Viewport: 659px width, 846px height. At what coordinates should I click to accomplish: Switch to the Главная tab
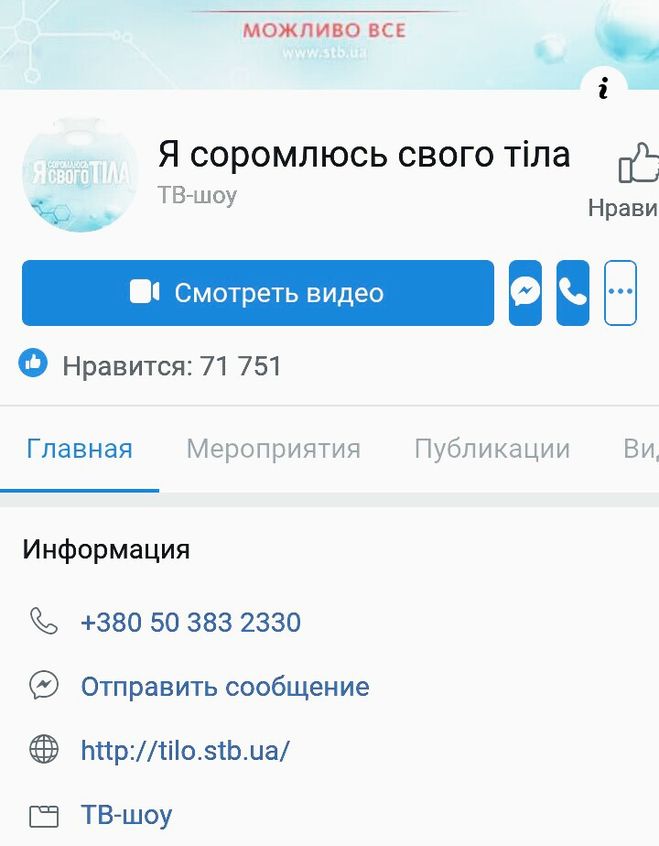pos(79,449)
